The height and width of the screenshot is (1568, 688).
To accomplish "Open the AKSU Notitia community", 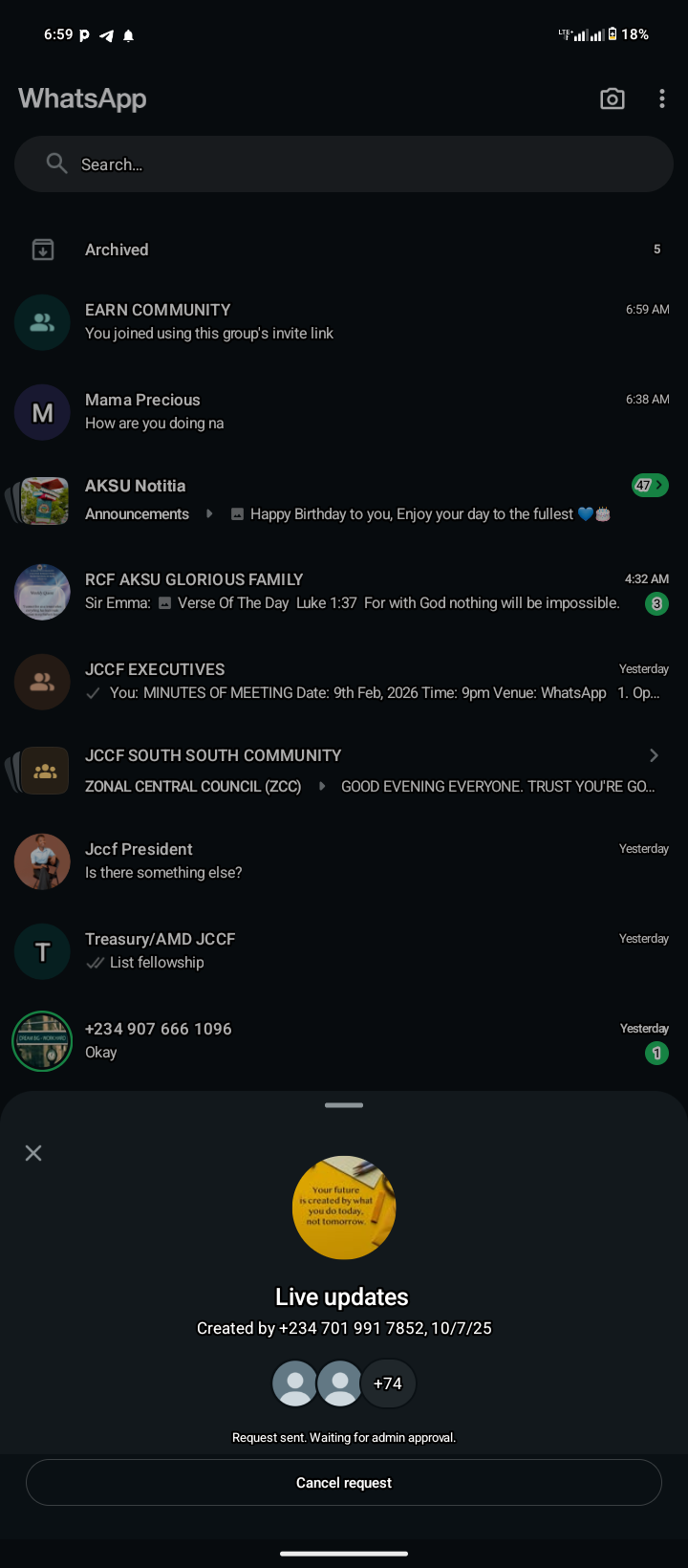I will [344, 499].
